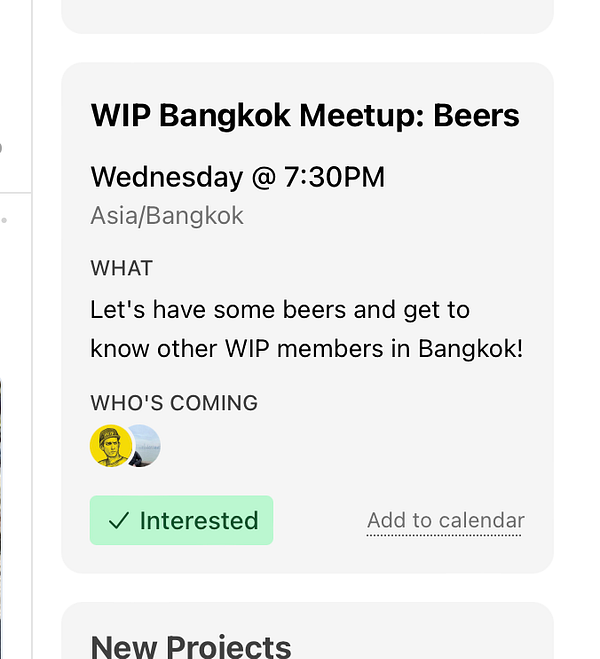Toggle the Interested button
600x659 pixels.
coord(181,521)
